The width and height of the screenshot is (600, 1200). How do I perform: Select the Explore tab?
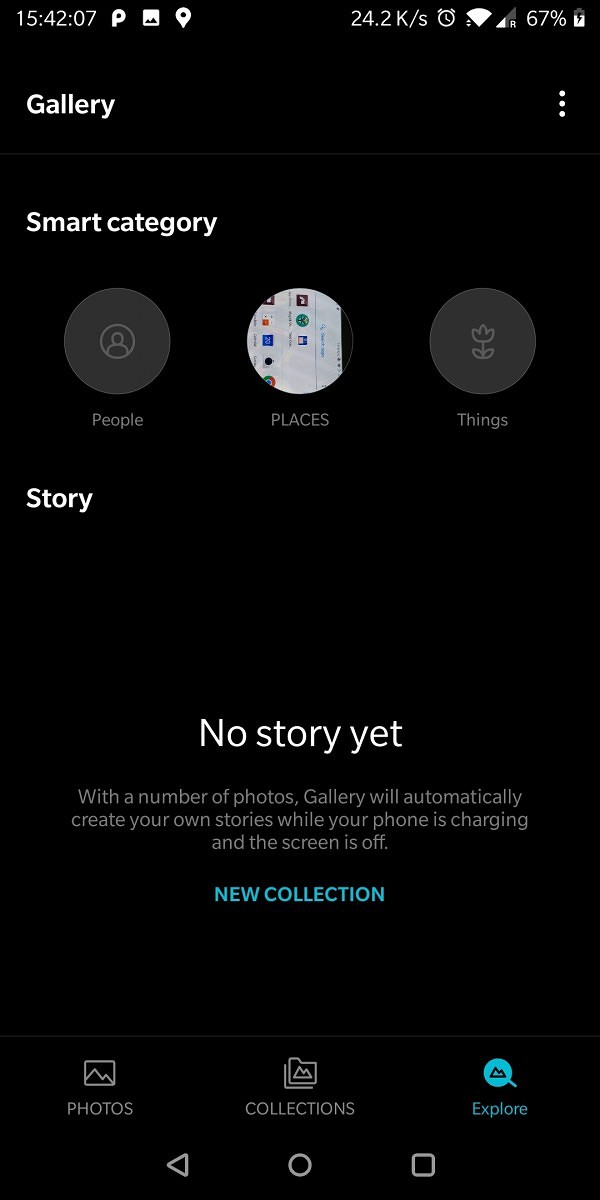click(x=499, y=1088)
